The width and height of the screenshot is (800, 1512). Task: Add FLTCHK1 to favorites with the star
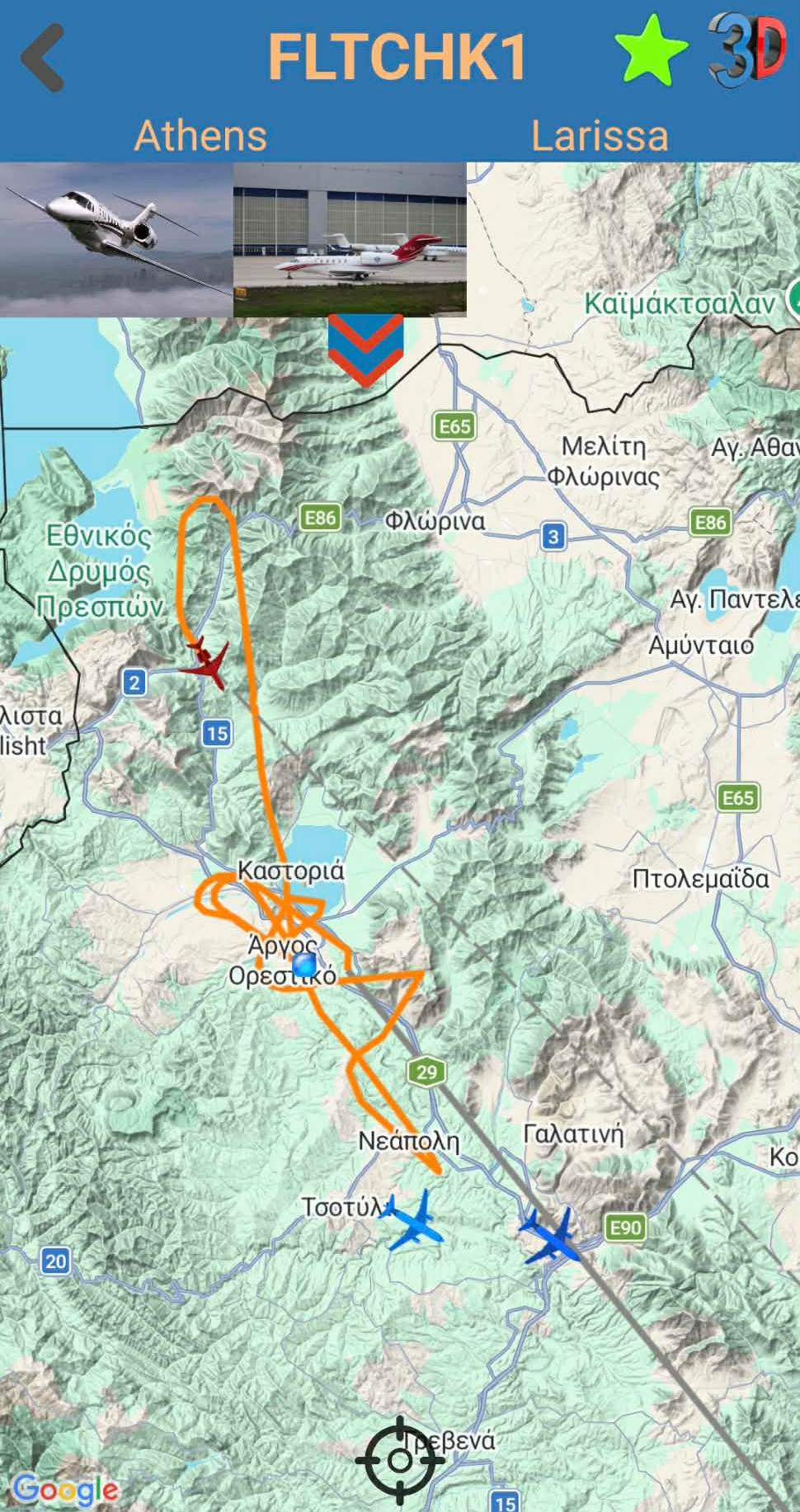tap(651, 50)
